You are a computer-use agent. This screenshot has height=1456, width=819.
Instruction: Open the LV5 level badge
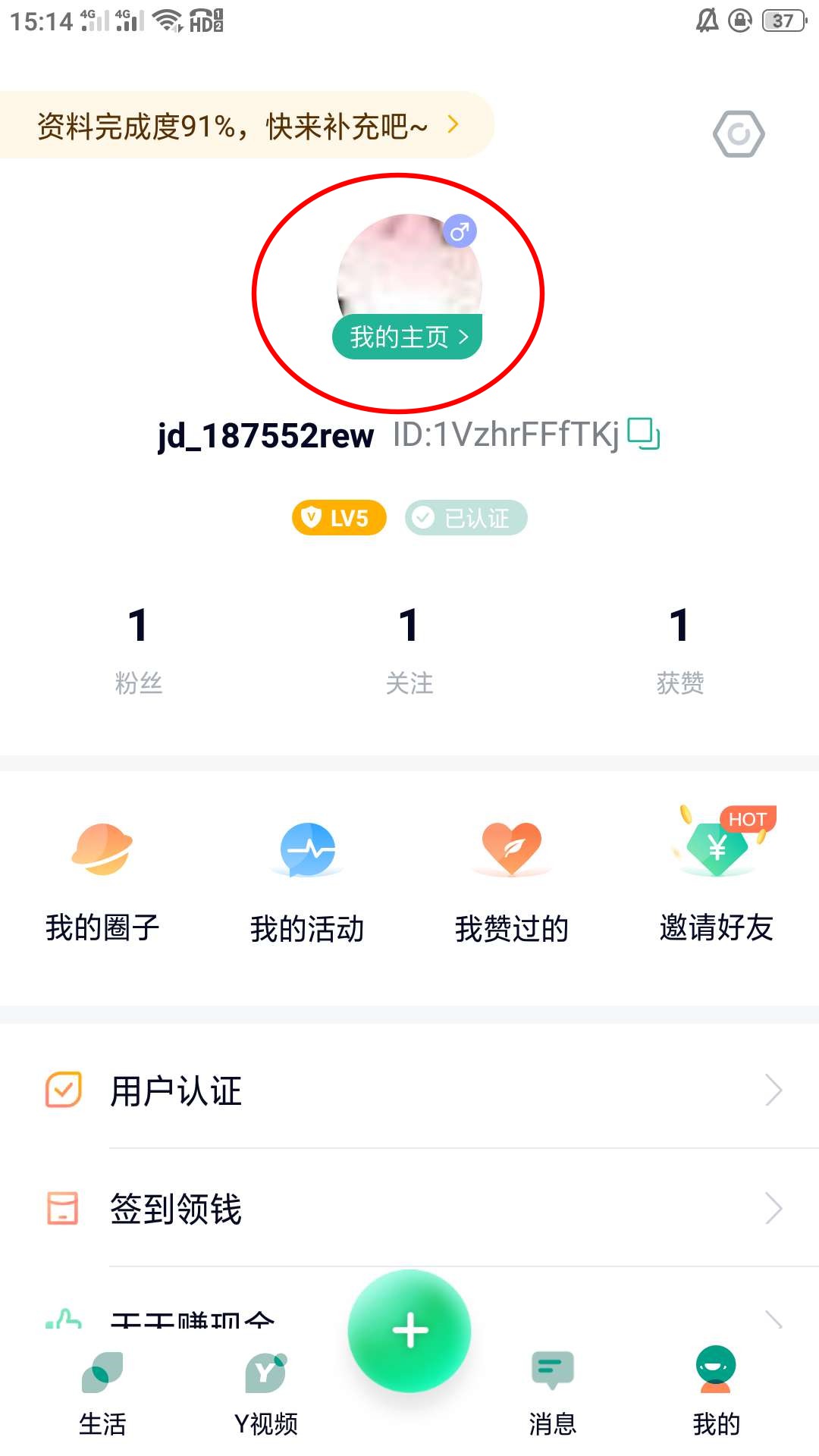(339, 518)
